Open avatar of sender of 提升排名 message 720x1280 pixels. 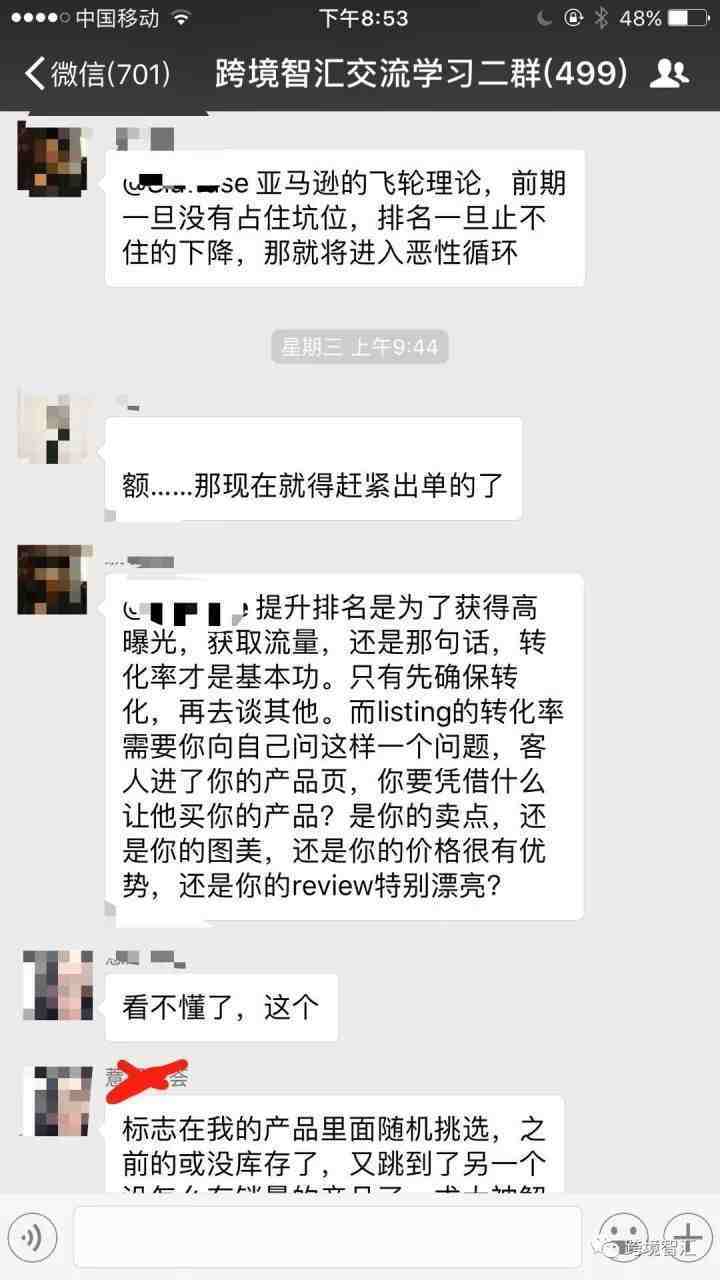coord(52,579)
